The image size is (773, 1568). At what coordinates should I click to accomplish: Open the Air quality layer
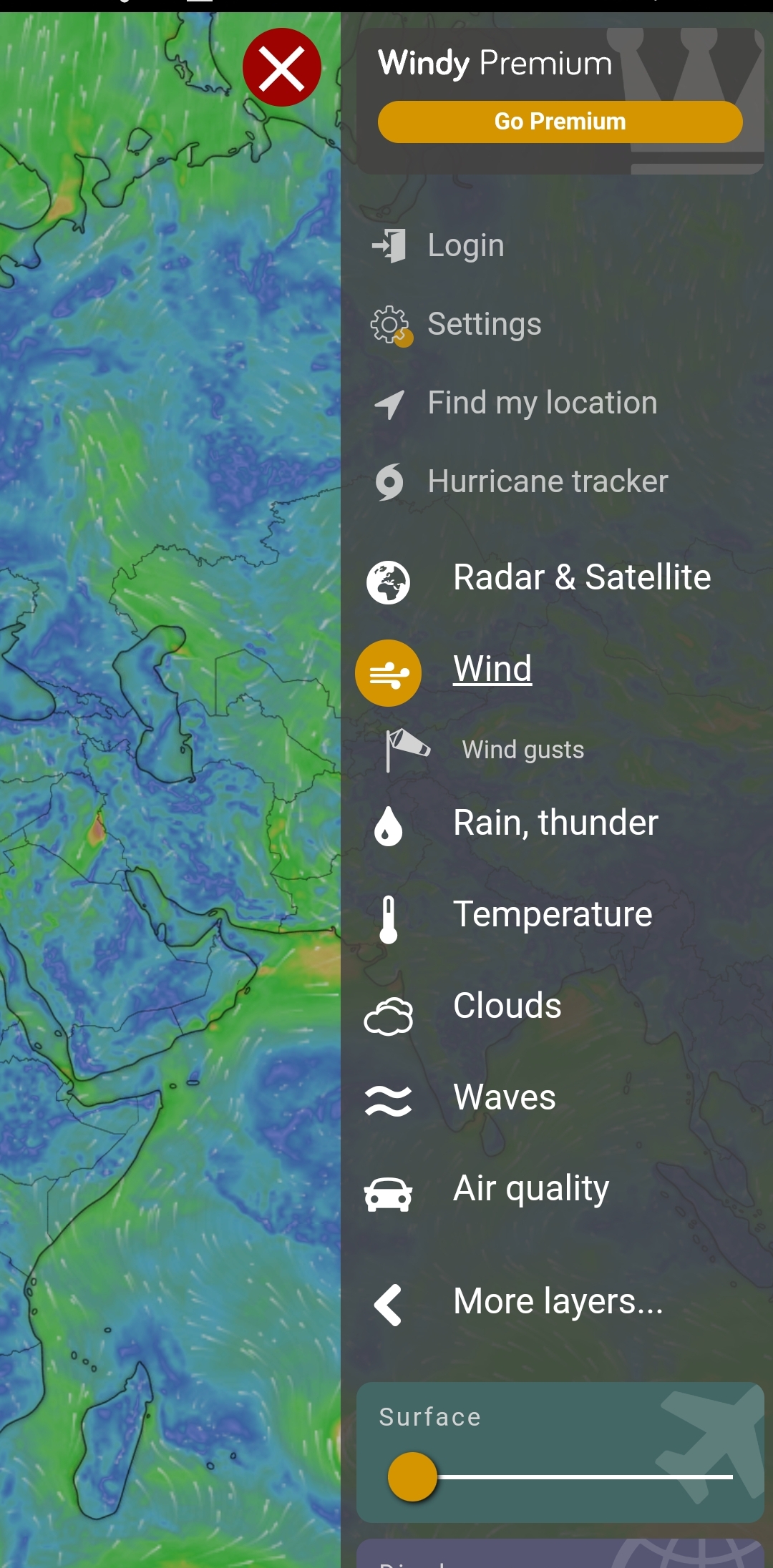click(531, 1189)
